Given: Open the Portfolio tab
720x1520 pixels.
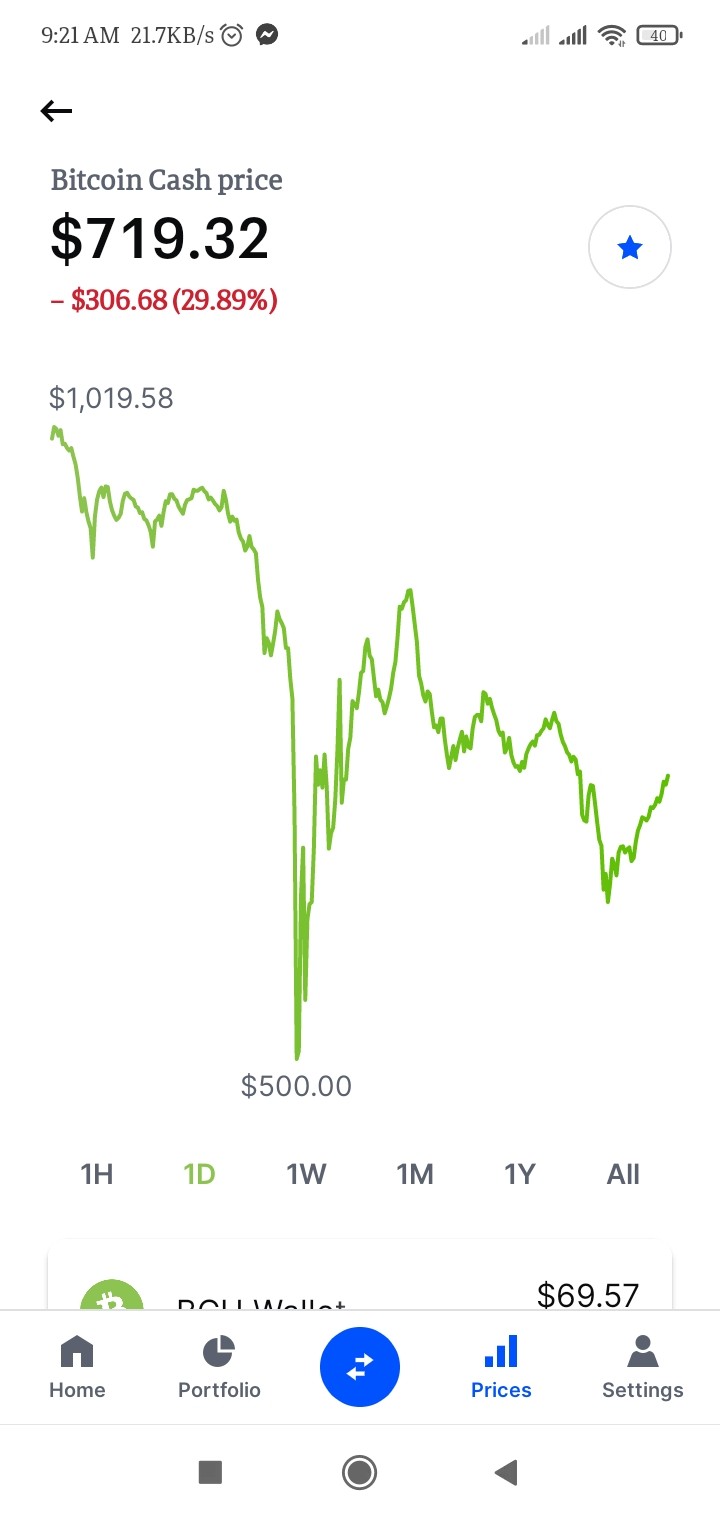Looking at the screenshot, I should pyautogui.click(x=219, y=1367).
